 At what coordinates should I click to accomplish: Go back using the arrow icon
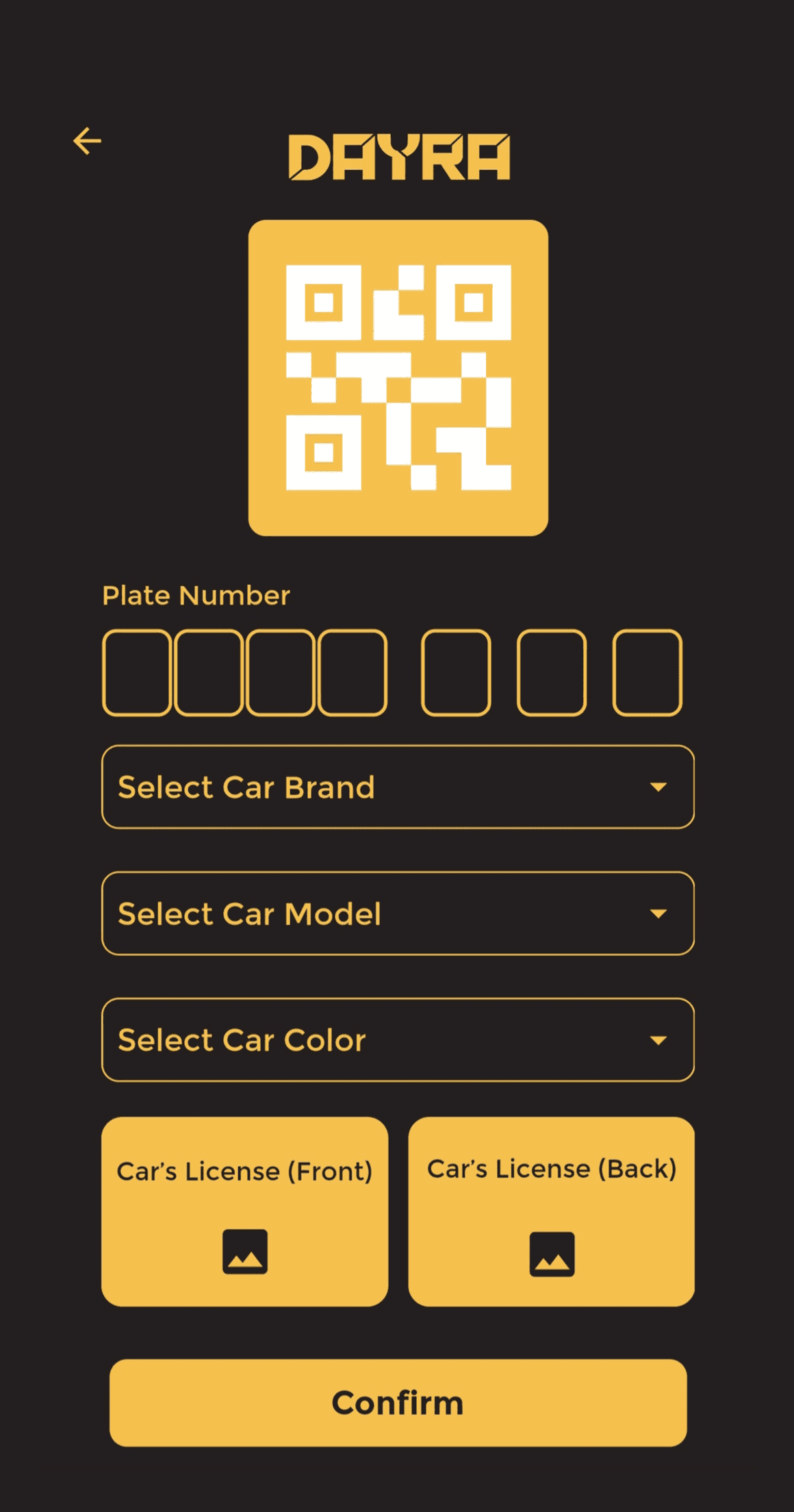click(x=87, y=141)
